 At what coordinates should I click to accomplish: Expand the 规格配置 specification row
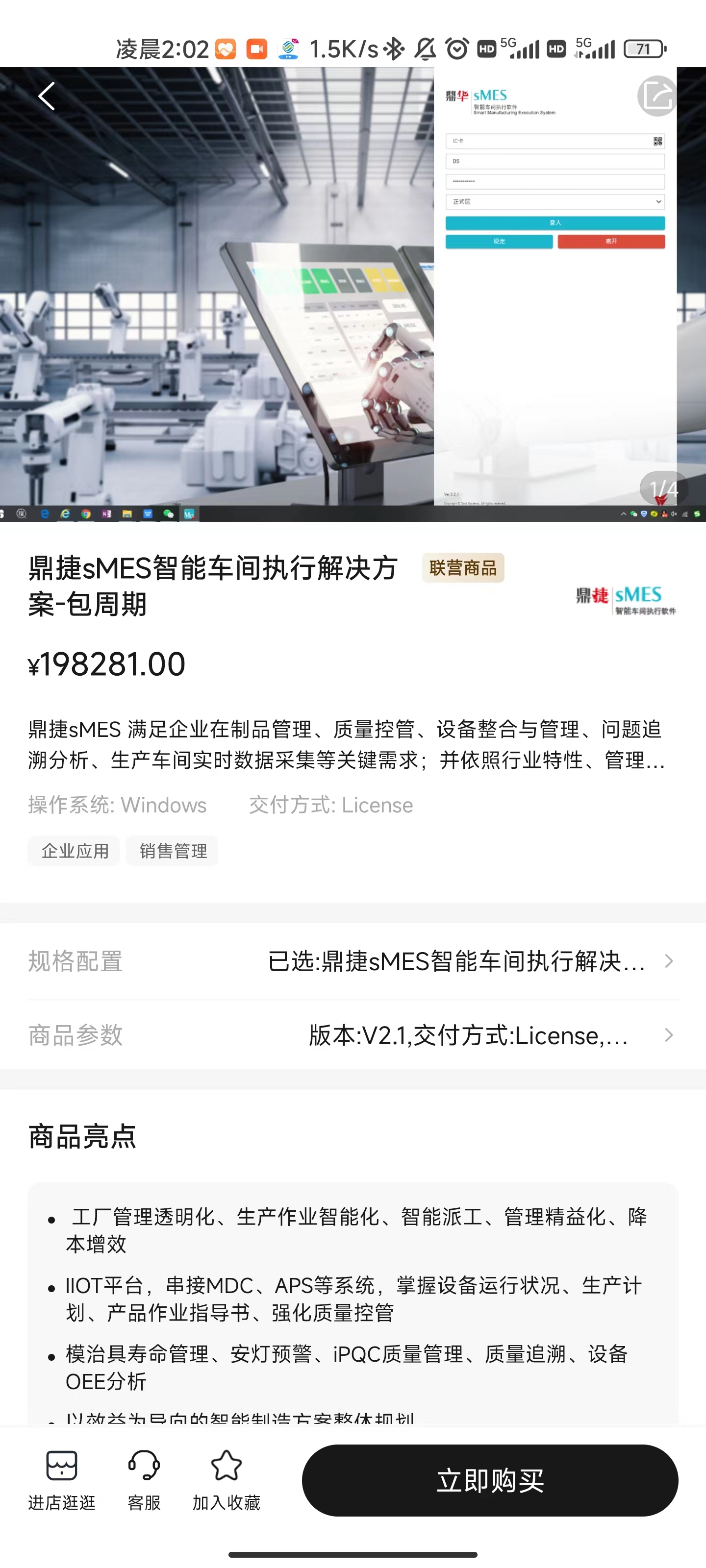pyautogui.click(x=353, y=961)
